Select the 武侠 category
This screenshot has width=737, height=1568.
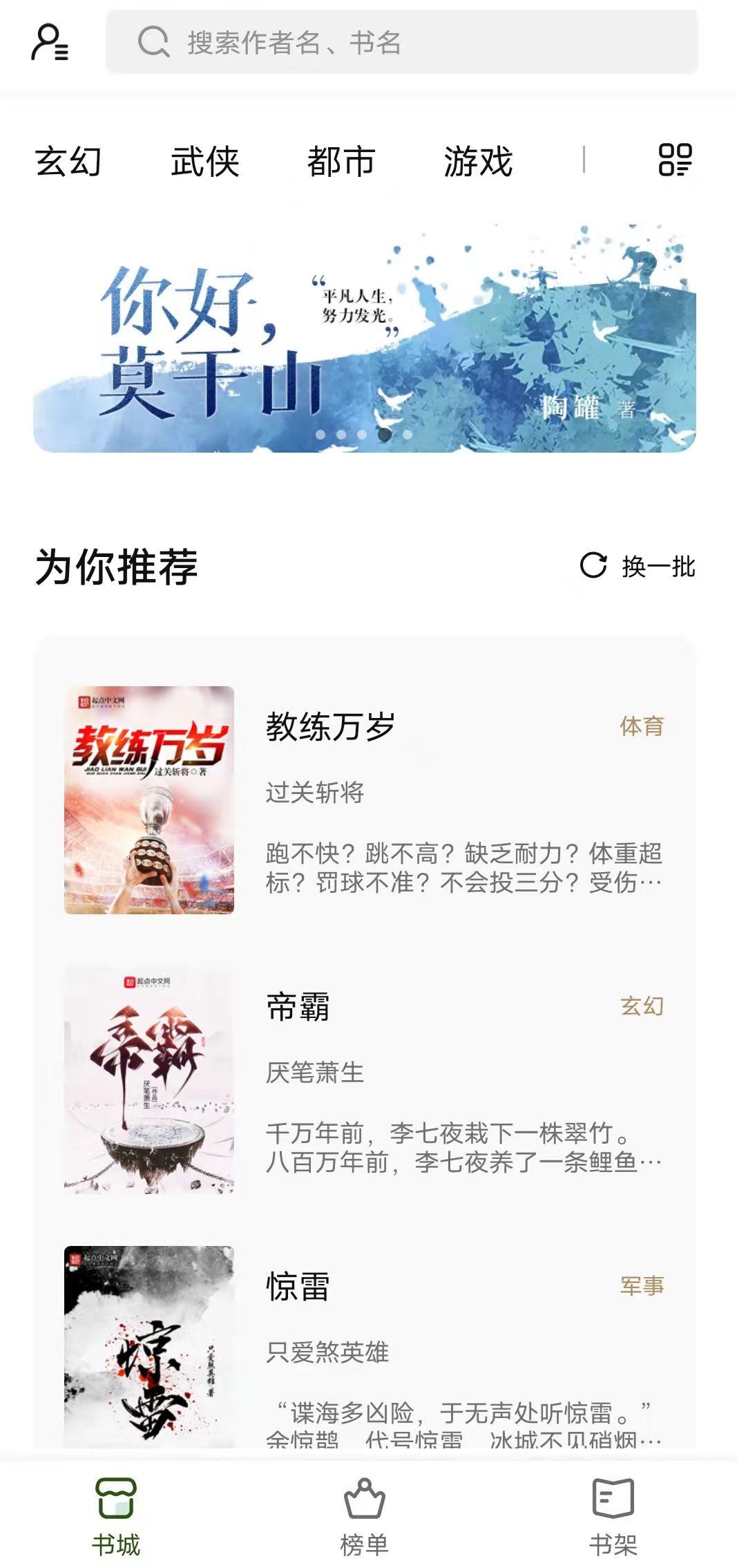coord(204,162)
